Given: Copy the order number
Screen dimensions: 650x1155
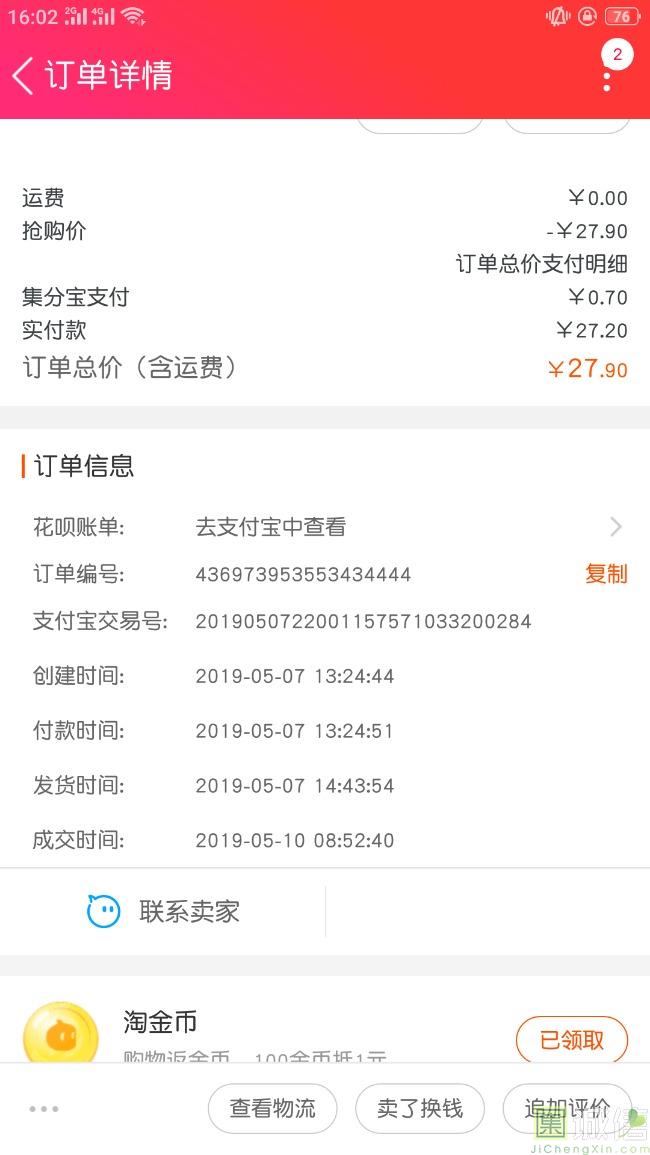Looking at the screenshot, I should point(606,574).
